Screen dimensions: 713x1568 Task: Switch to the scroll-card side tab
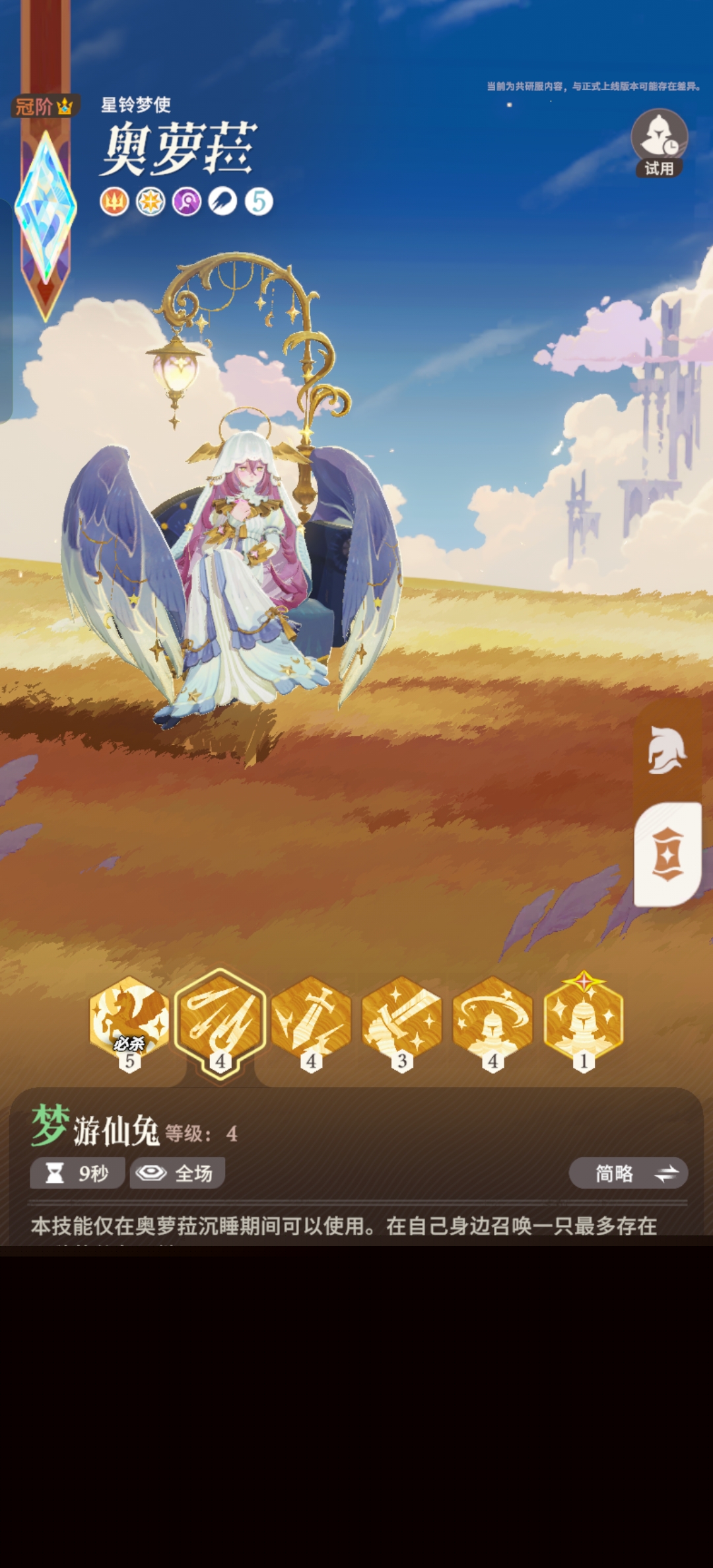(x=667, y=854)
